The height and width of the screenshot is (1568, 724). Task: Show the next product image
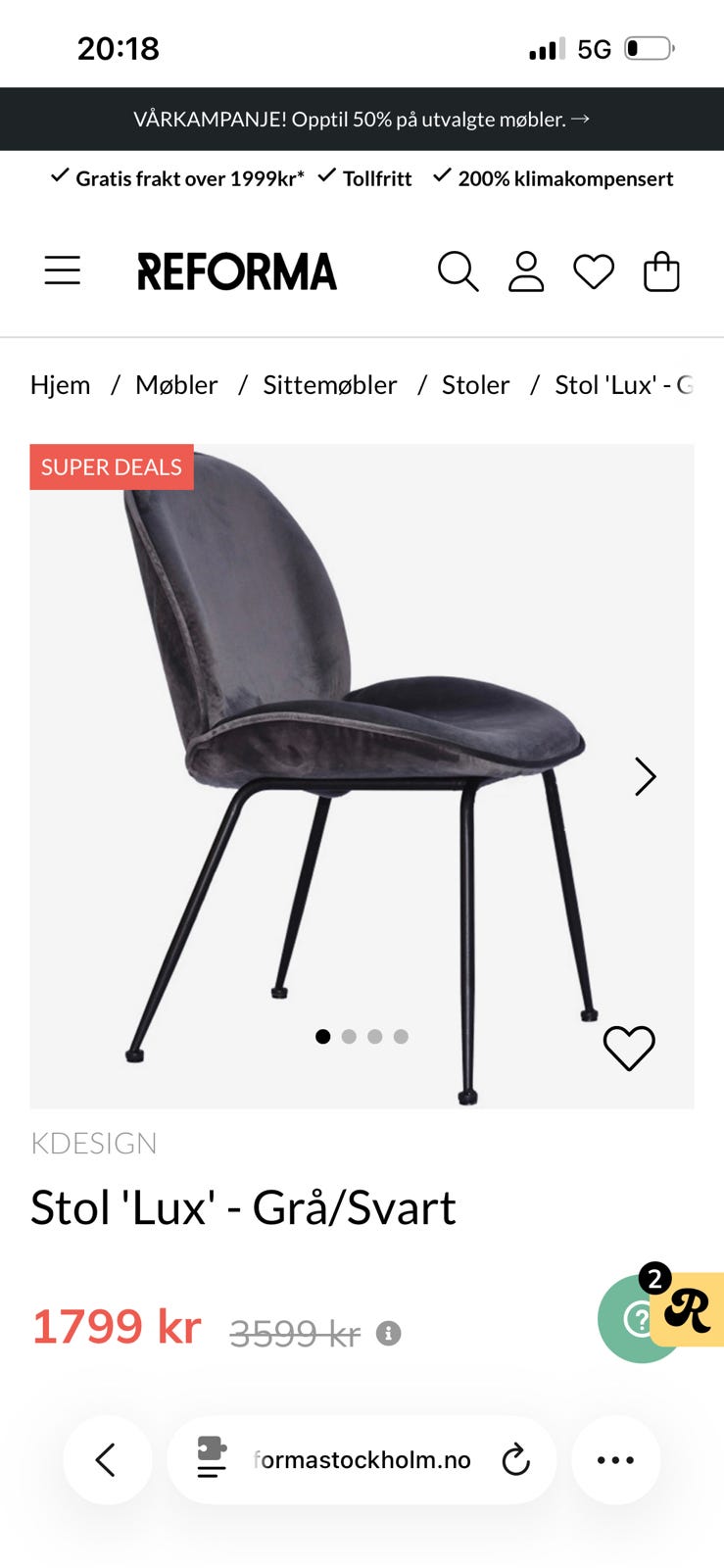(645, 776)
